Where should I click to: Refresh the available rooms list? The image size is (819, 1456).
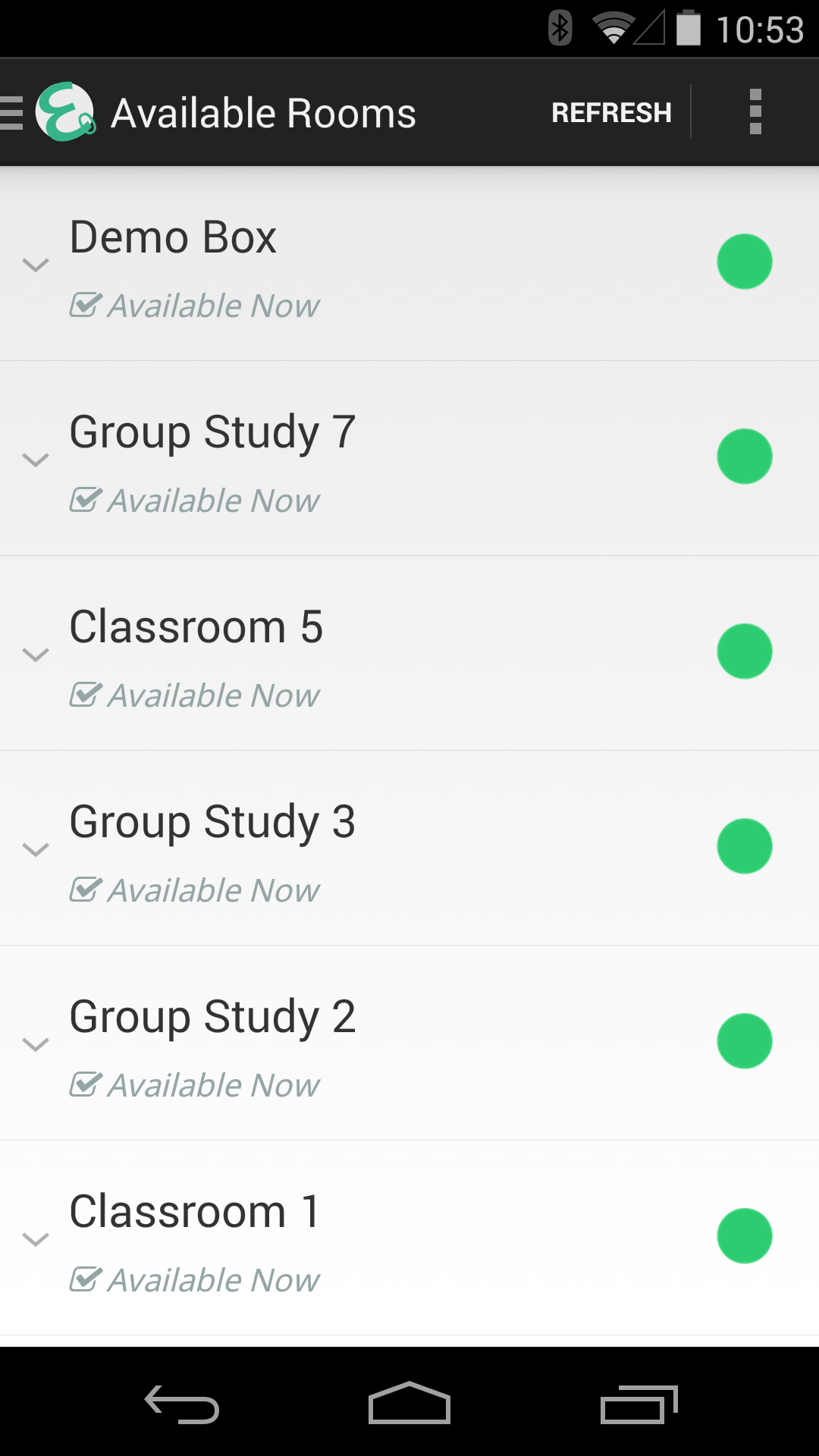tap(611, 113)
